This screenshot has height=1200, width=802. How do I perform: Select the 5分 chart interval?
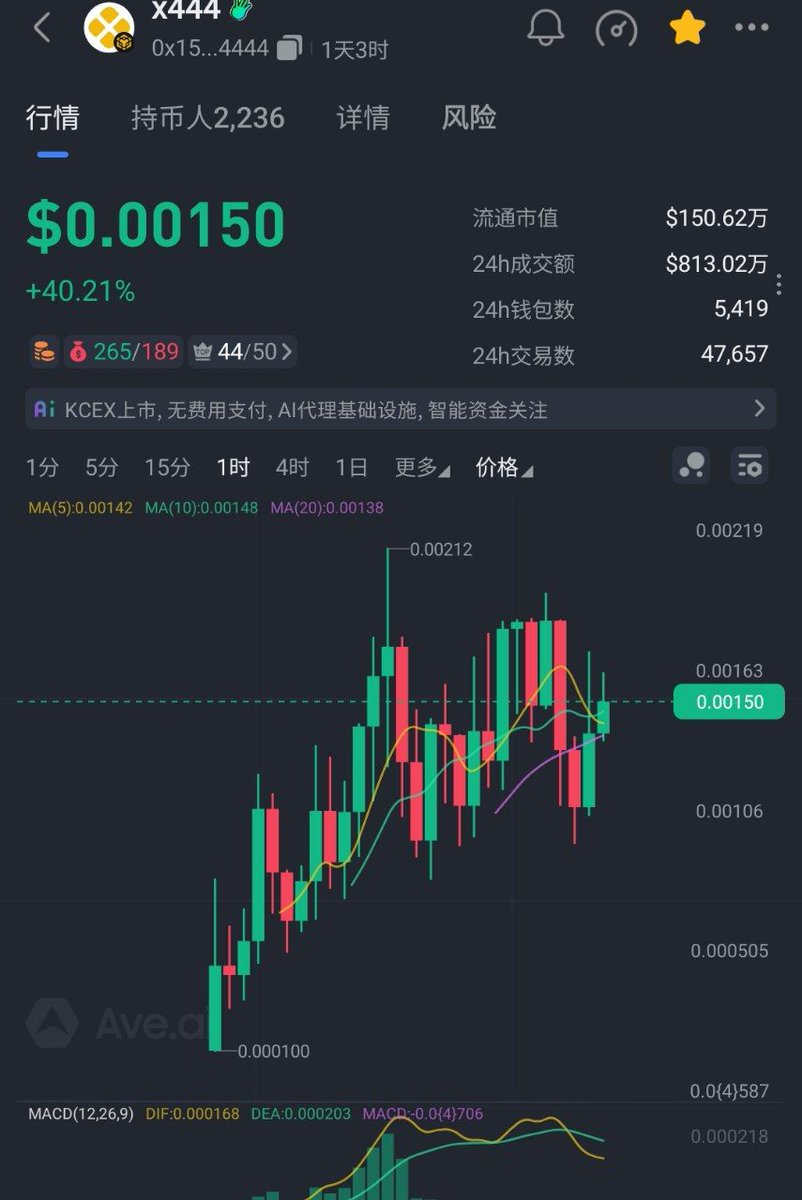click(101, 467)
